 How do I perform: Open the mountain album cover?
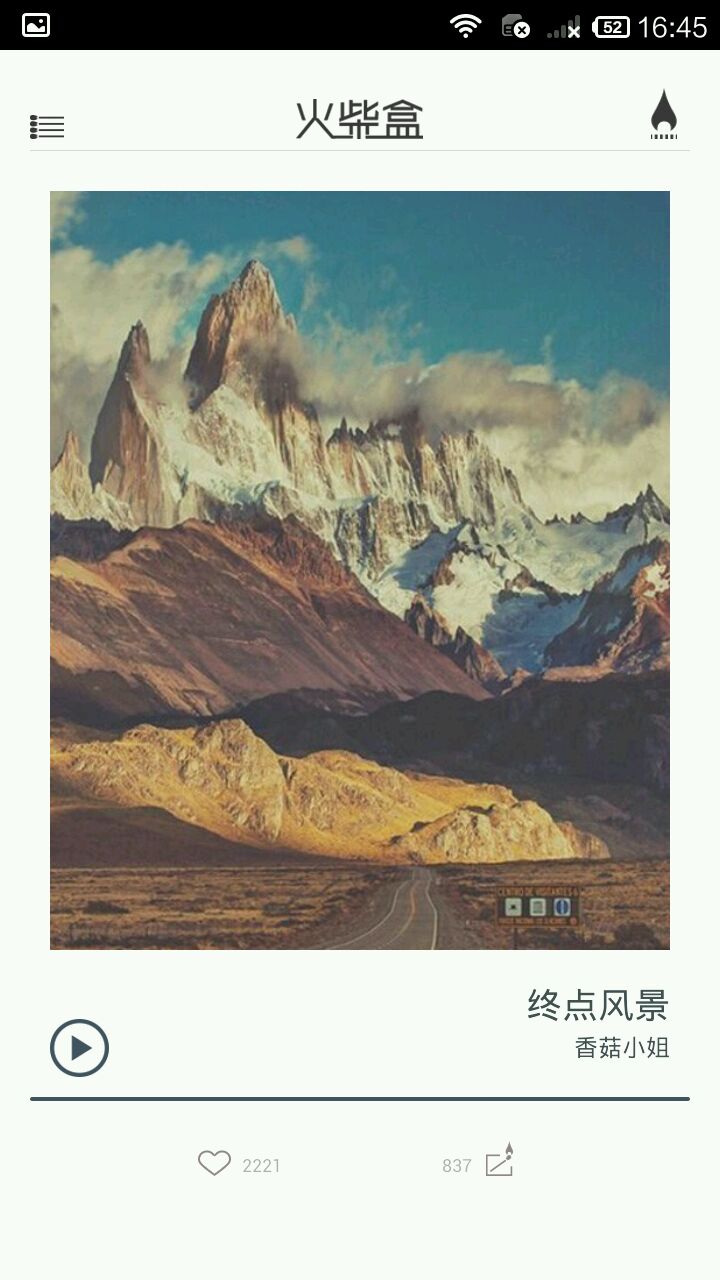click(360, 570)
